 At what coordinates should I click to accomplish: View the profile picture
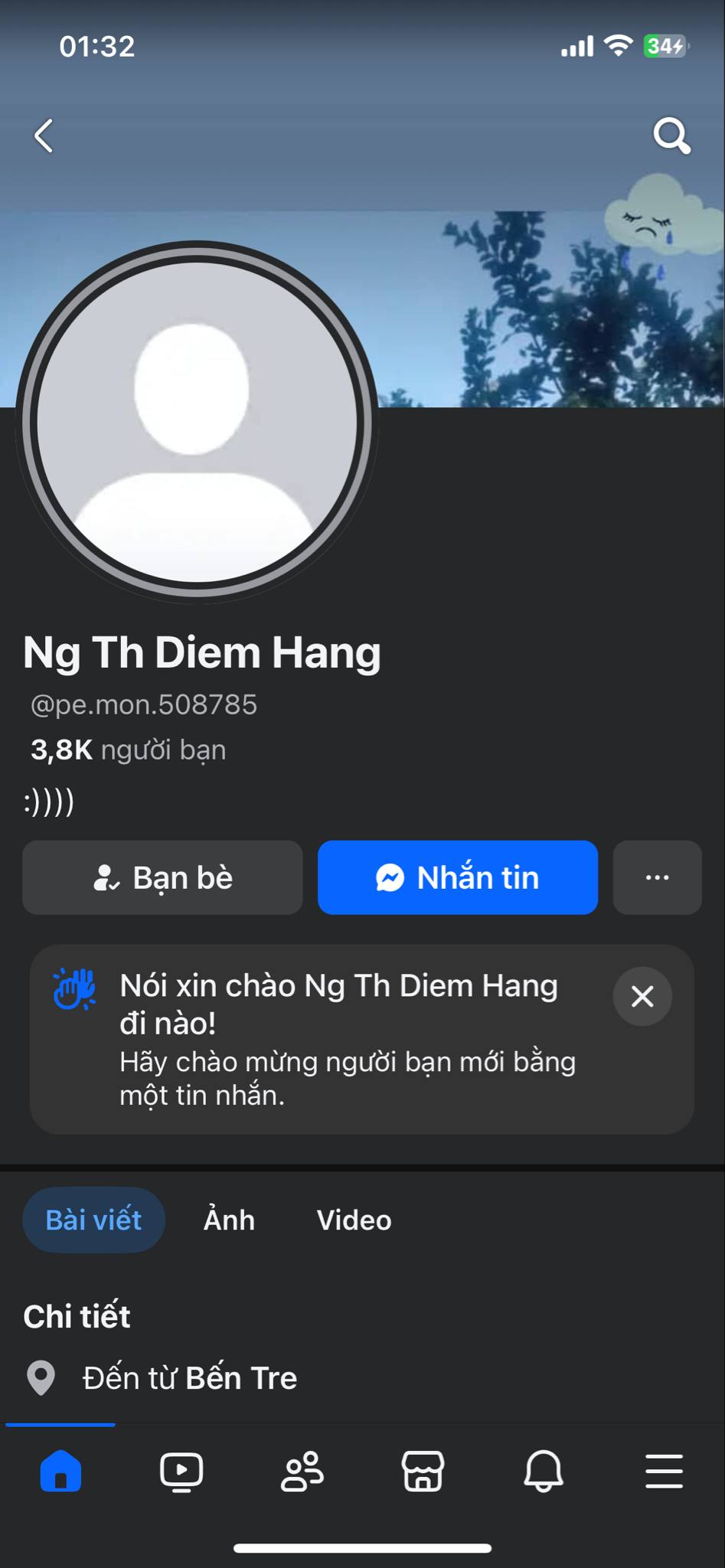[x=197, y=421]
